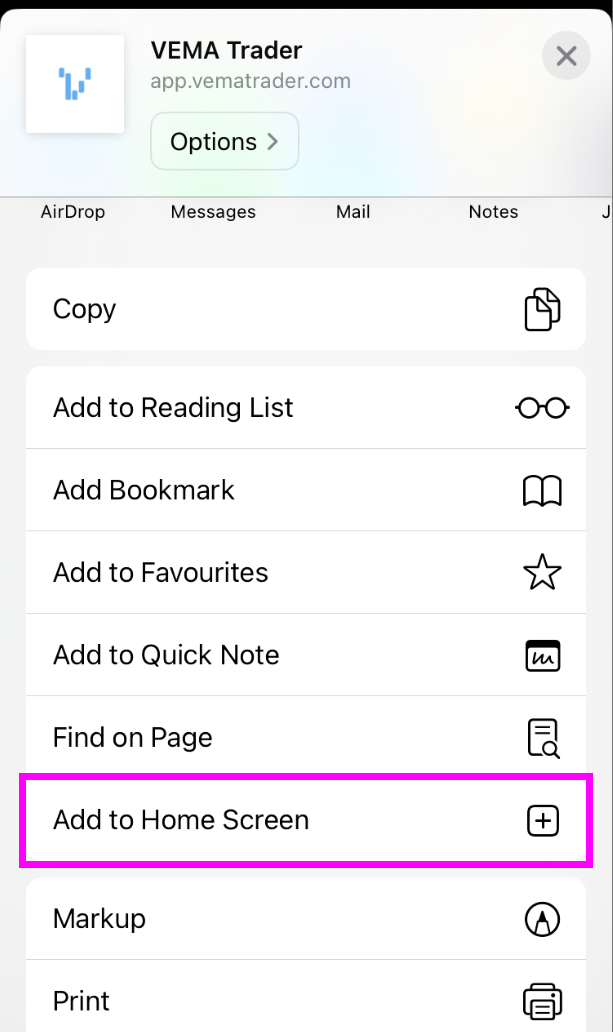The height and width of the screenshot is (1032, 613).
Task: Open Markup
Action: coord(306,919)
